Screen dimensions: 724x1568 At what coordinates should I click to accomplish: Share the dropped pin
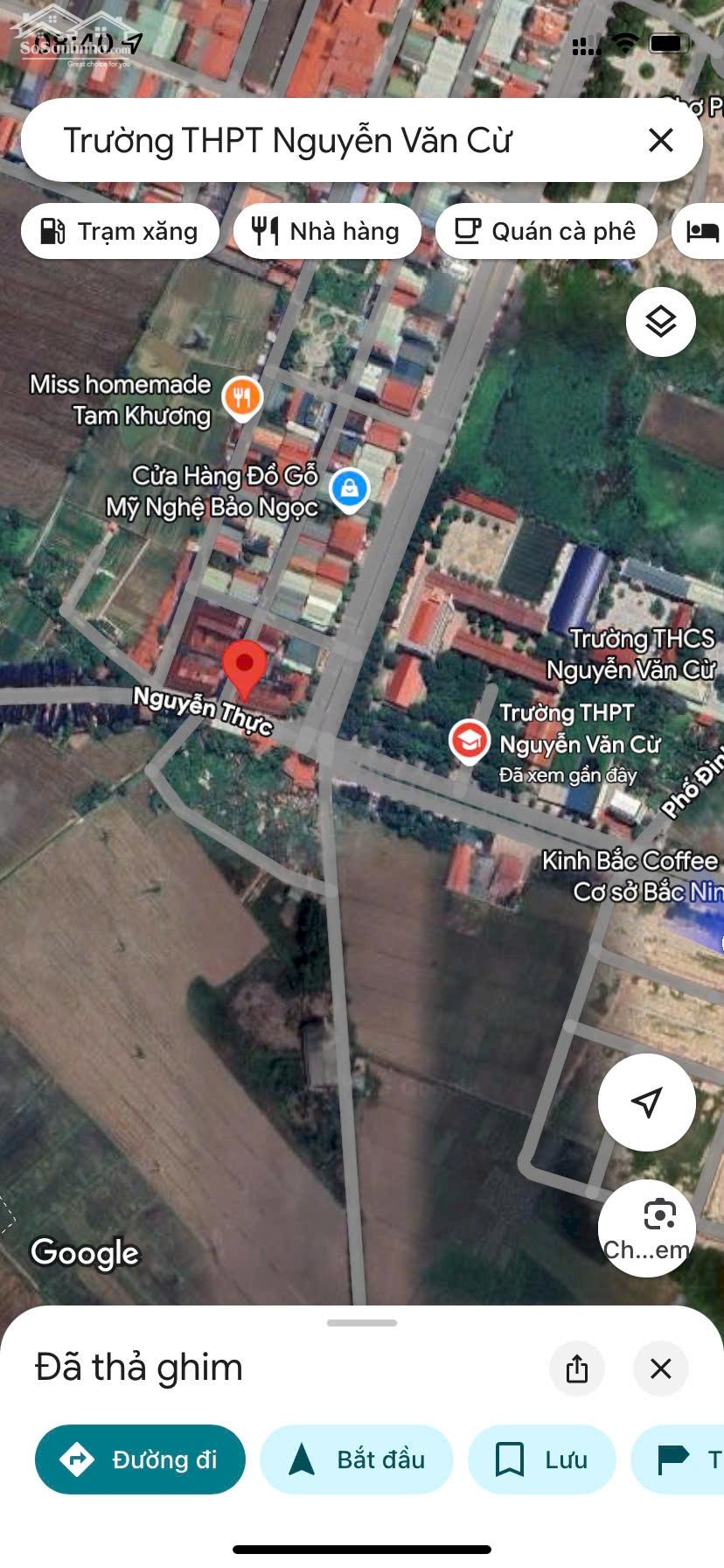click(577, 1368)
